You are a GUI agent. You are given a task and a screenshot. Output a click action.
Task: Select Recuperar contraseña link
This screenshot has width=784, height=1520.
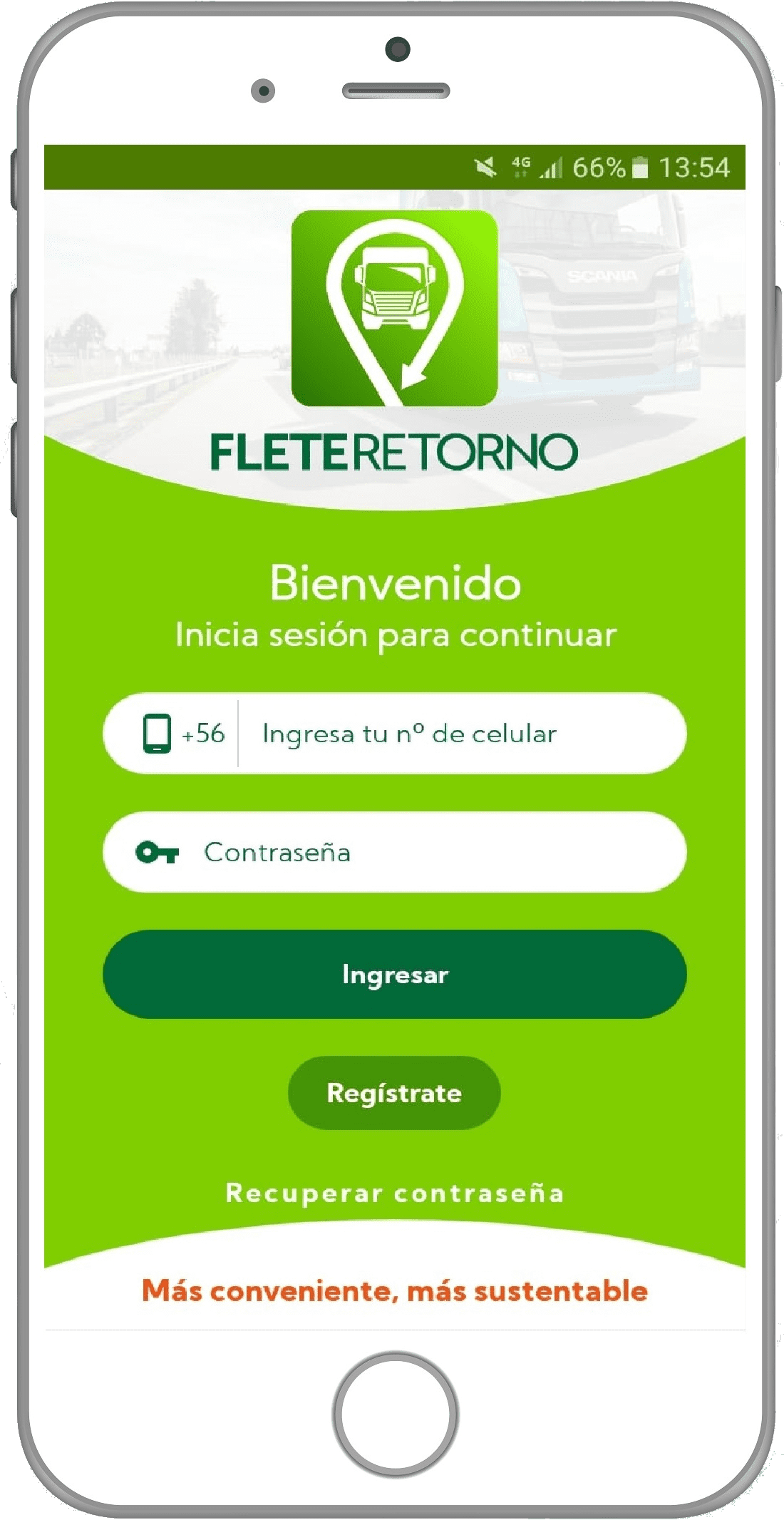point(395,1193)
